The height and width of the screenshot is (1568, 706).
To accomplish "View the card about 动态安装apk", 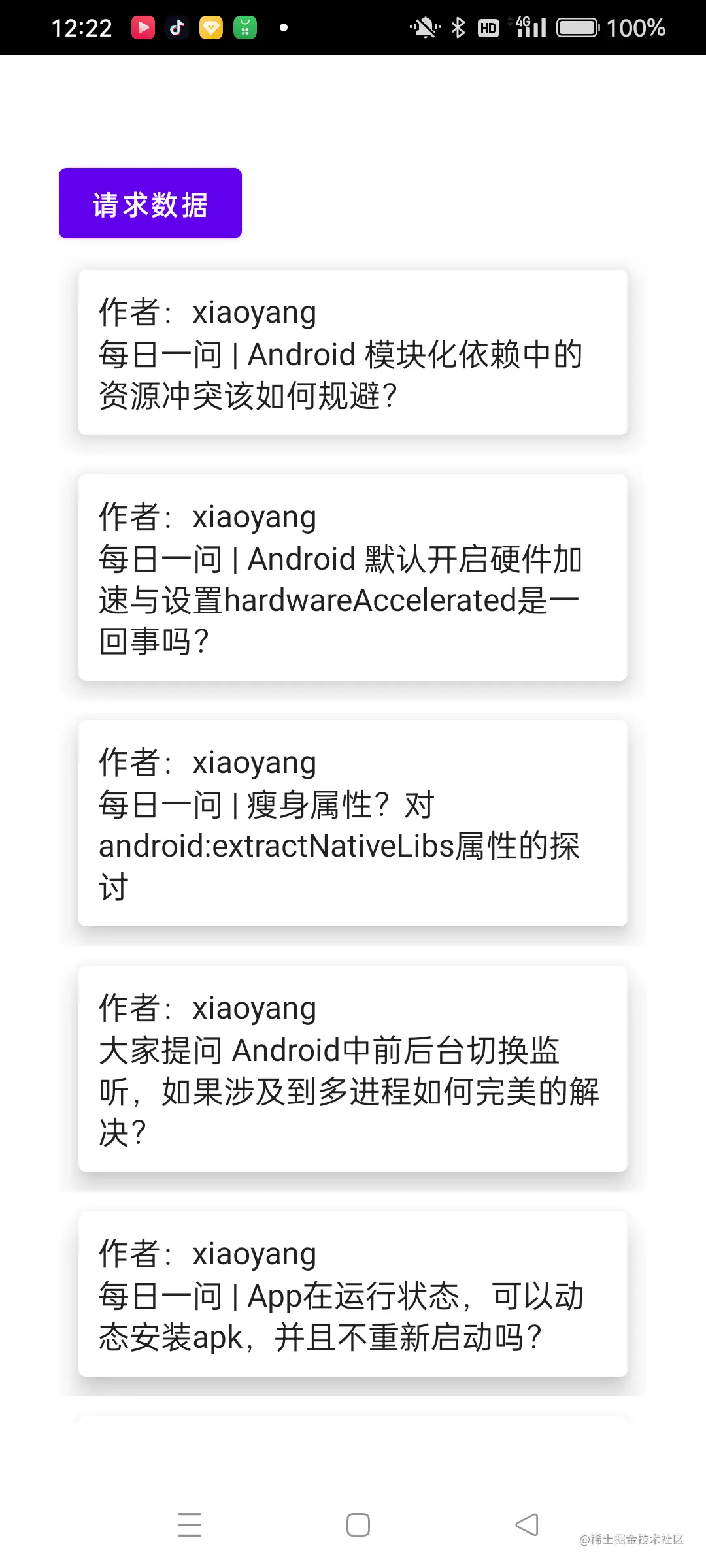I will [x=353, y=1294].
